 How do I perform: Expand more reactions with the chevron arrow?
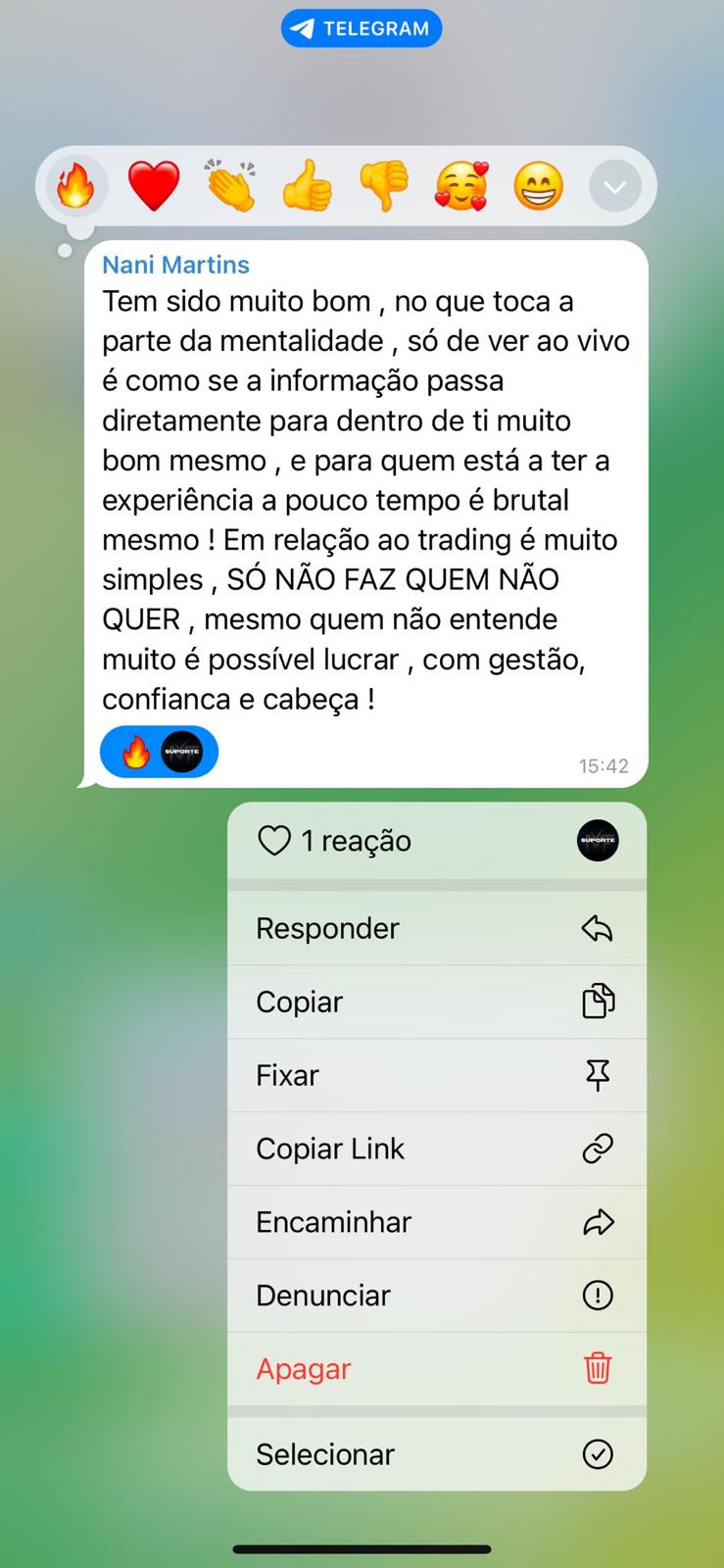click(614, 185)
